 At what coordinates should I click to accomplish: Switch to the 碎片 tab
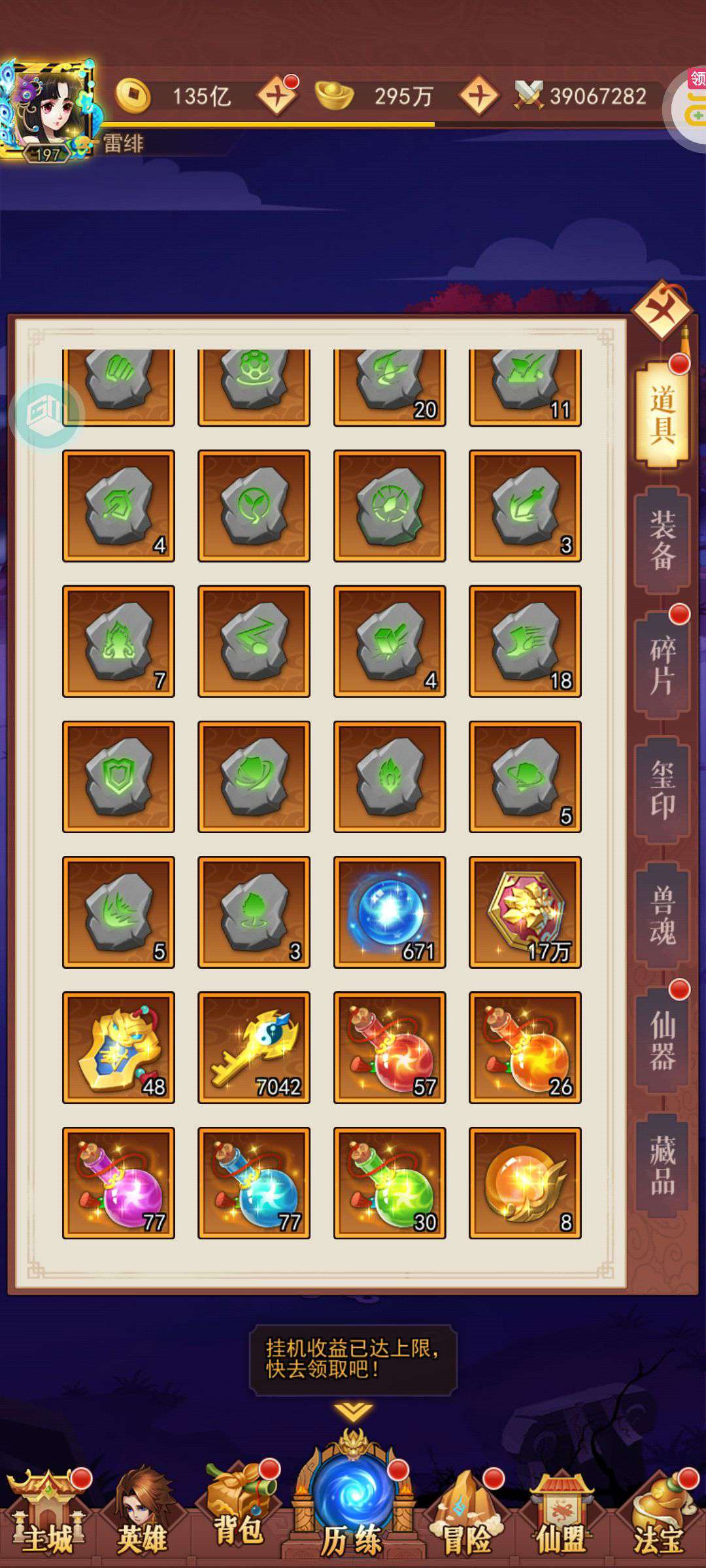[x=662, y=666]
